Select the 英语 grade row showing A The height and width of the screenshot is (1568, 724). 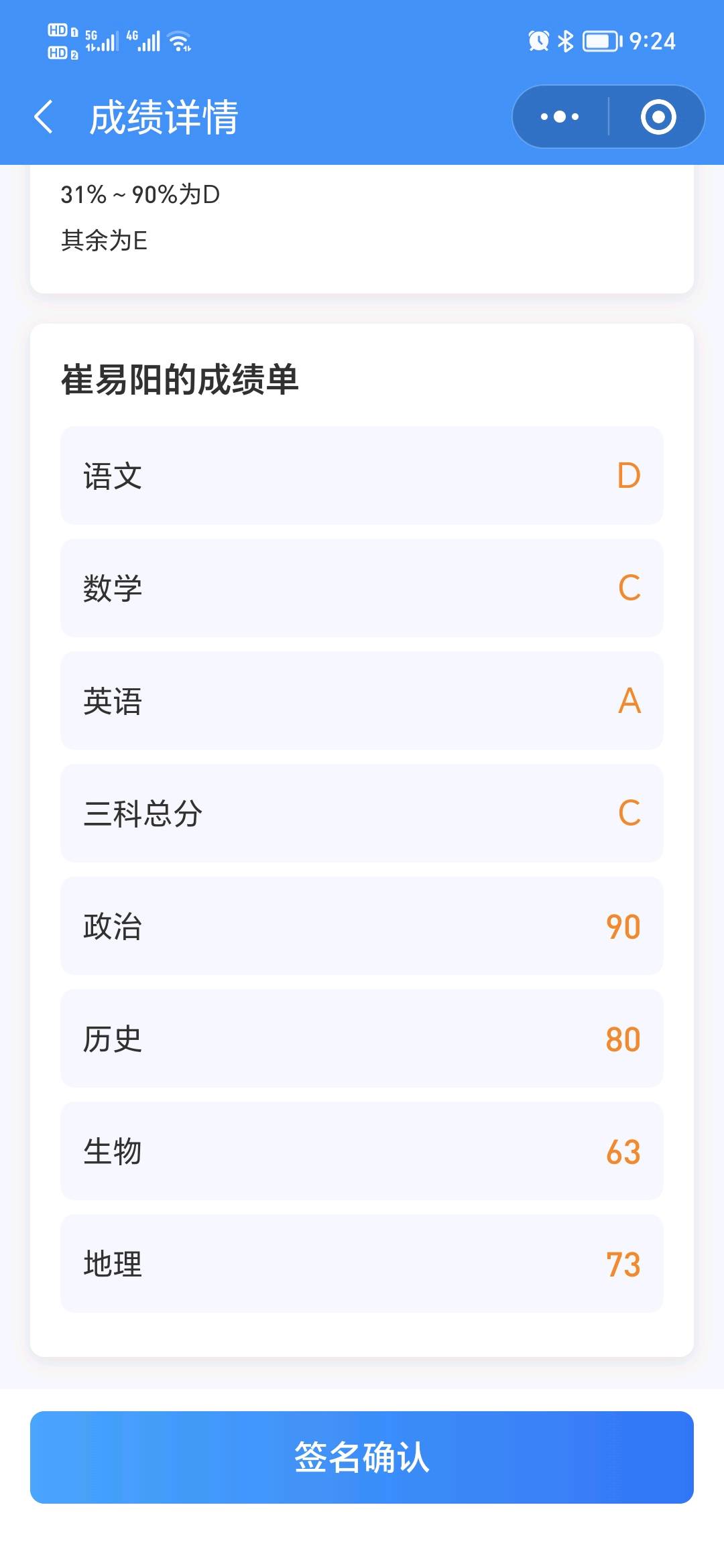pyautogui.click(x=362, y=701)
